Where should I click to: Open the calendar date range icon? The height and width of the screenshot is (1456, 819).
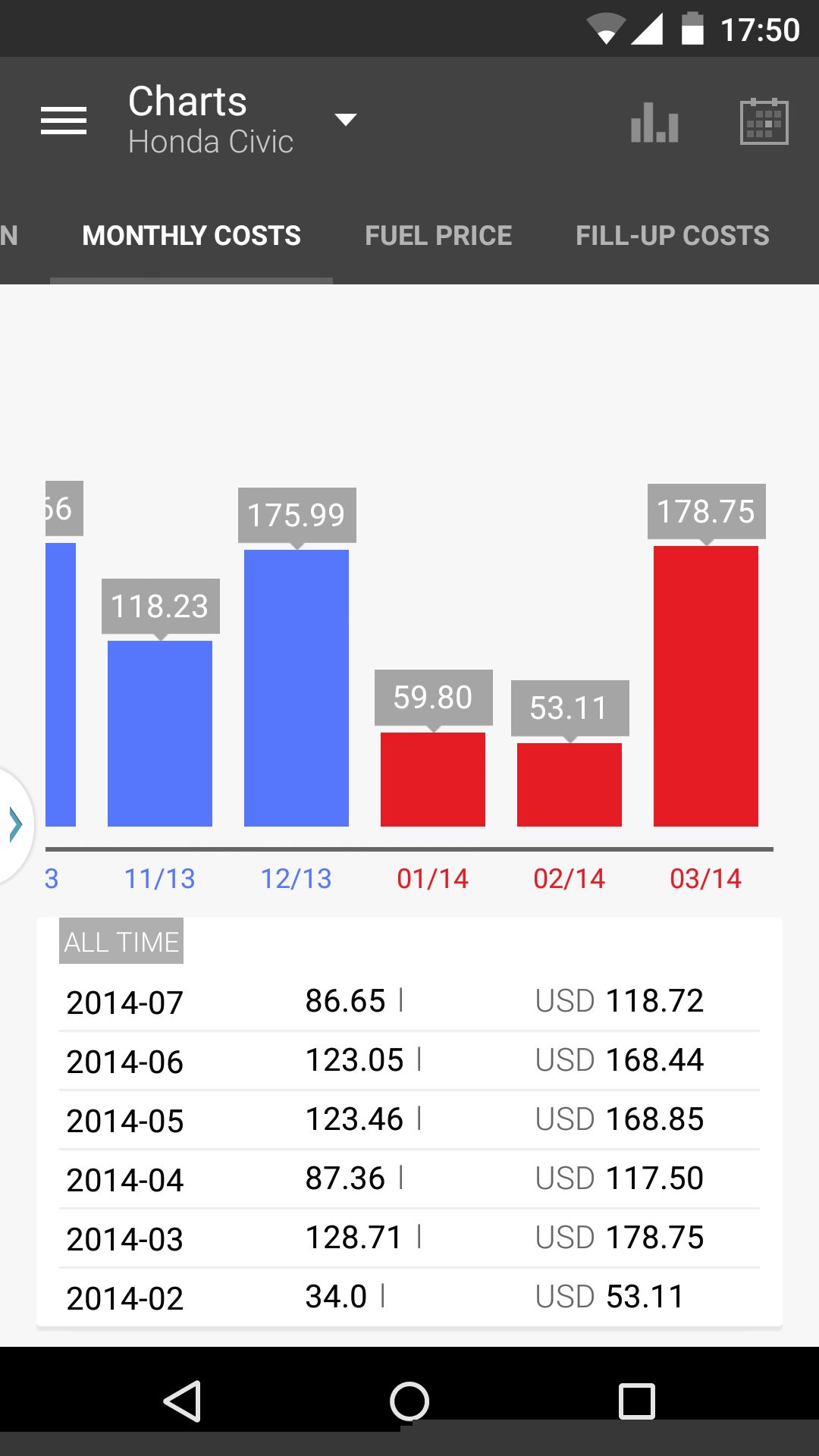pyautogui.click(x=764, y=121)
